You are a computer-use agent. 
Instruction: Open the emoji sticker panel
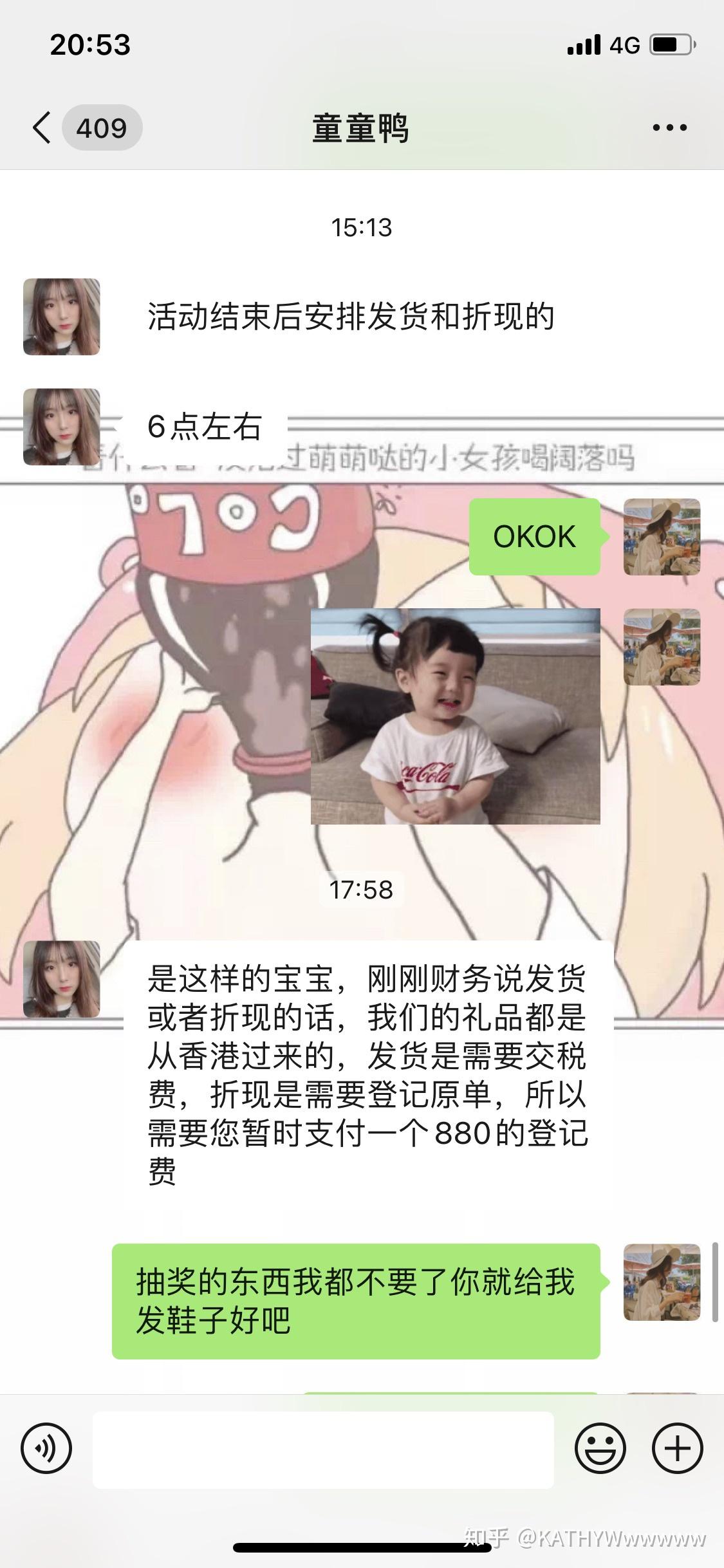click(600, 1449)
